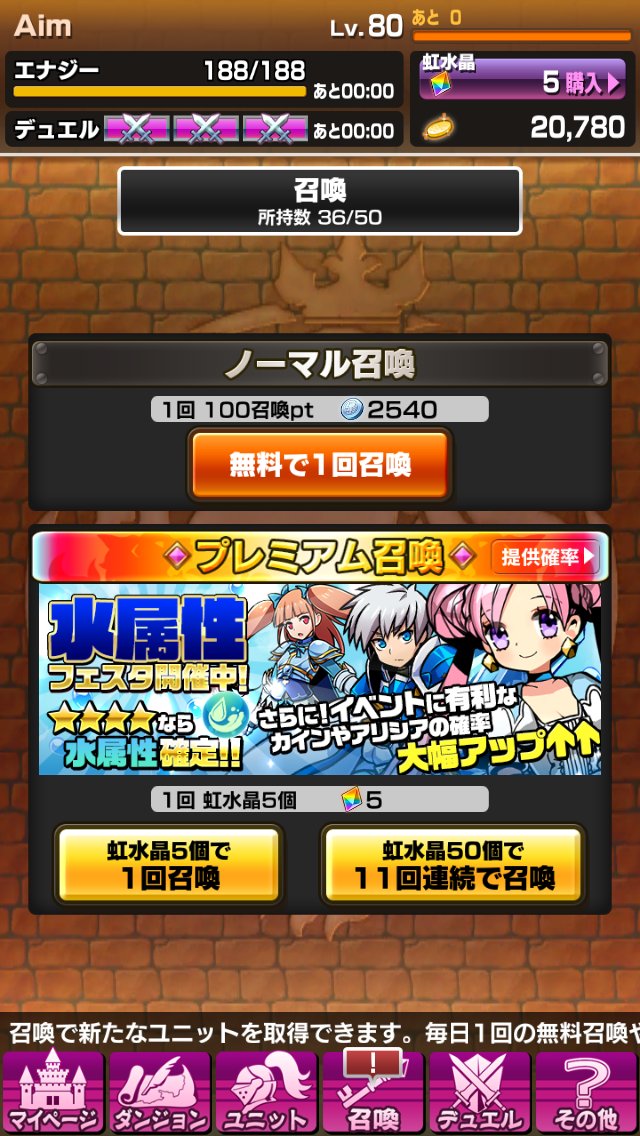Image resolution: width=640 pixels, height=1136 pixels.
Task: Select the 召喚 tab
Action: click(372, 1091)
